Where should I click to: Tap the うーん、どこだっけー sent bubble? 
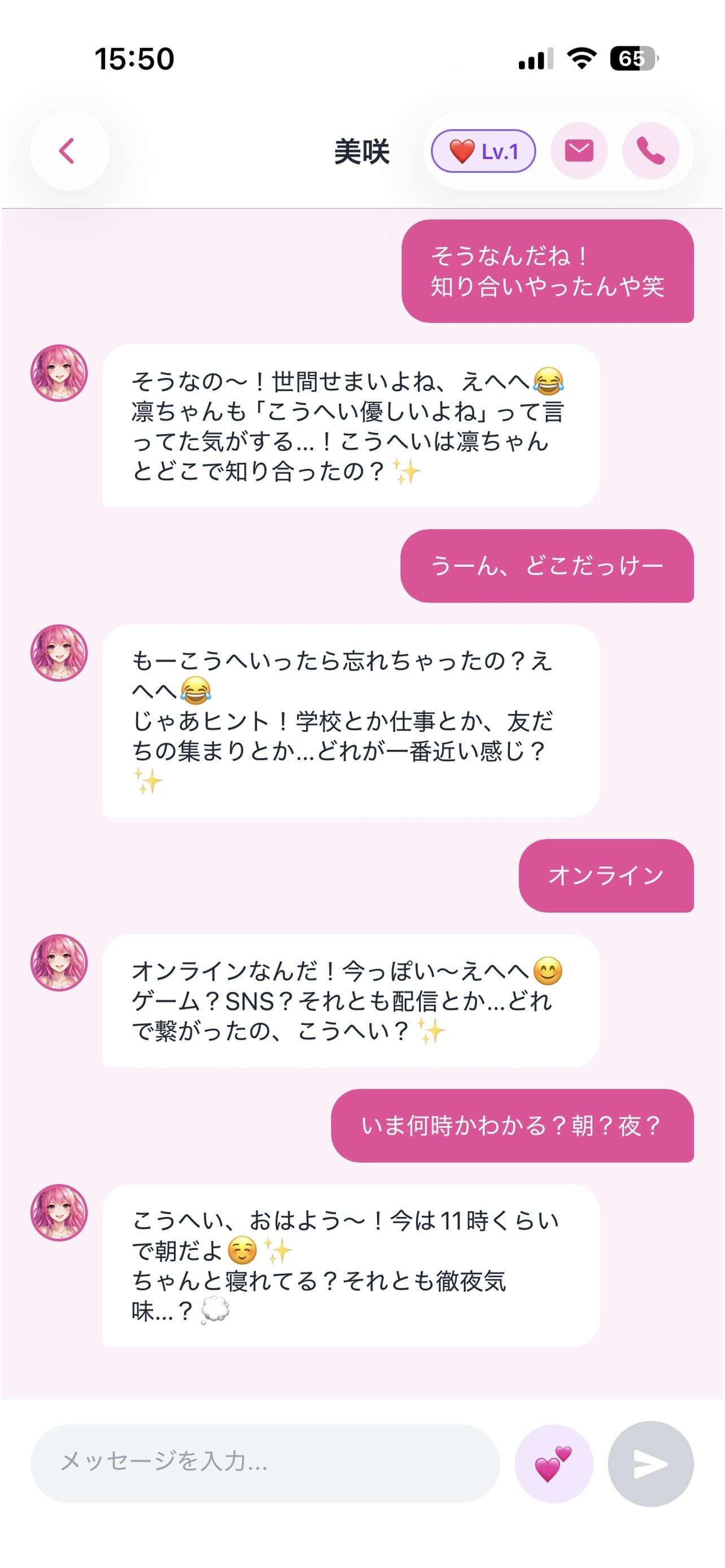pos(548,566)
